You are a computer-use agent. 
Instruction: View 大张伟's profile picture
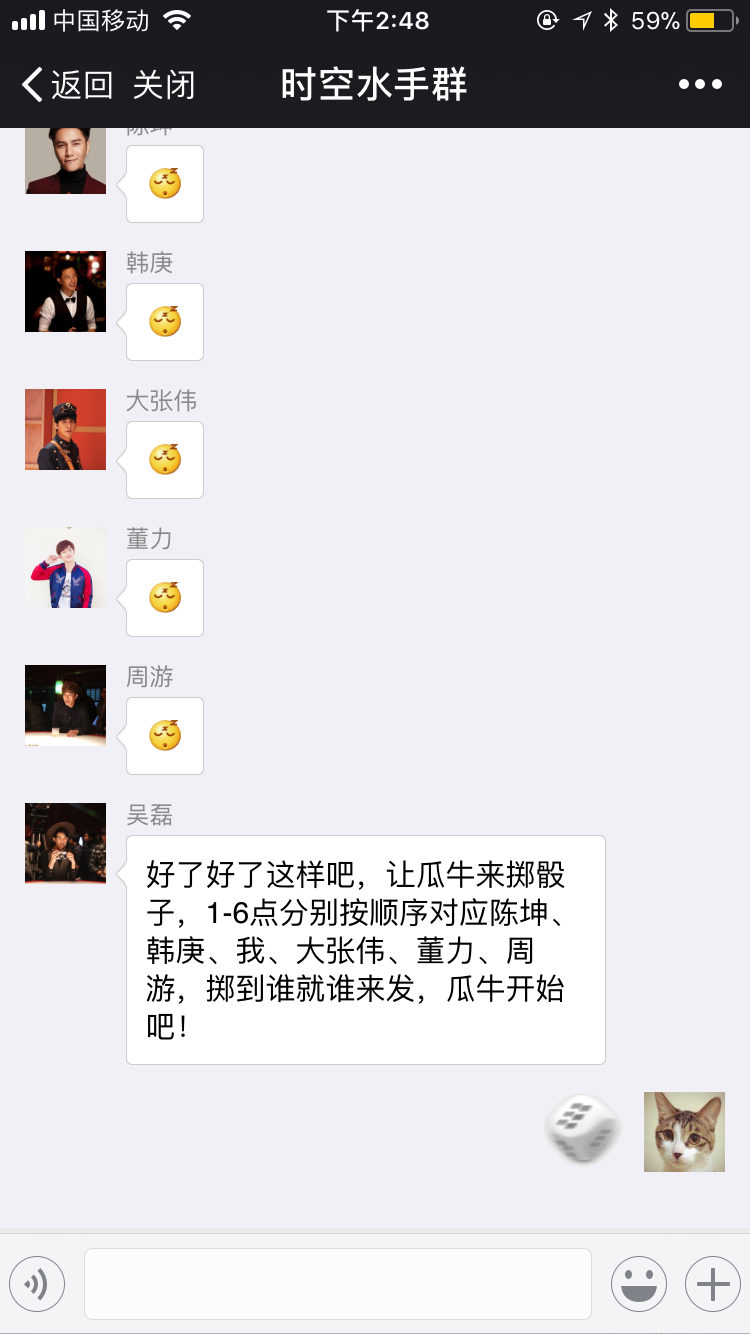(65, 429)
